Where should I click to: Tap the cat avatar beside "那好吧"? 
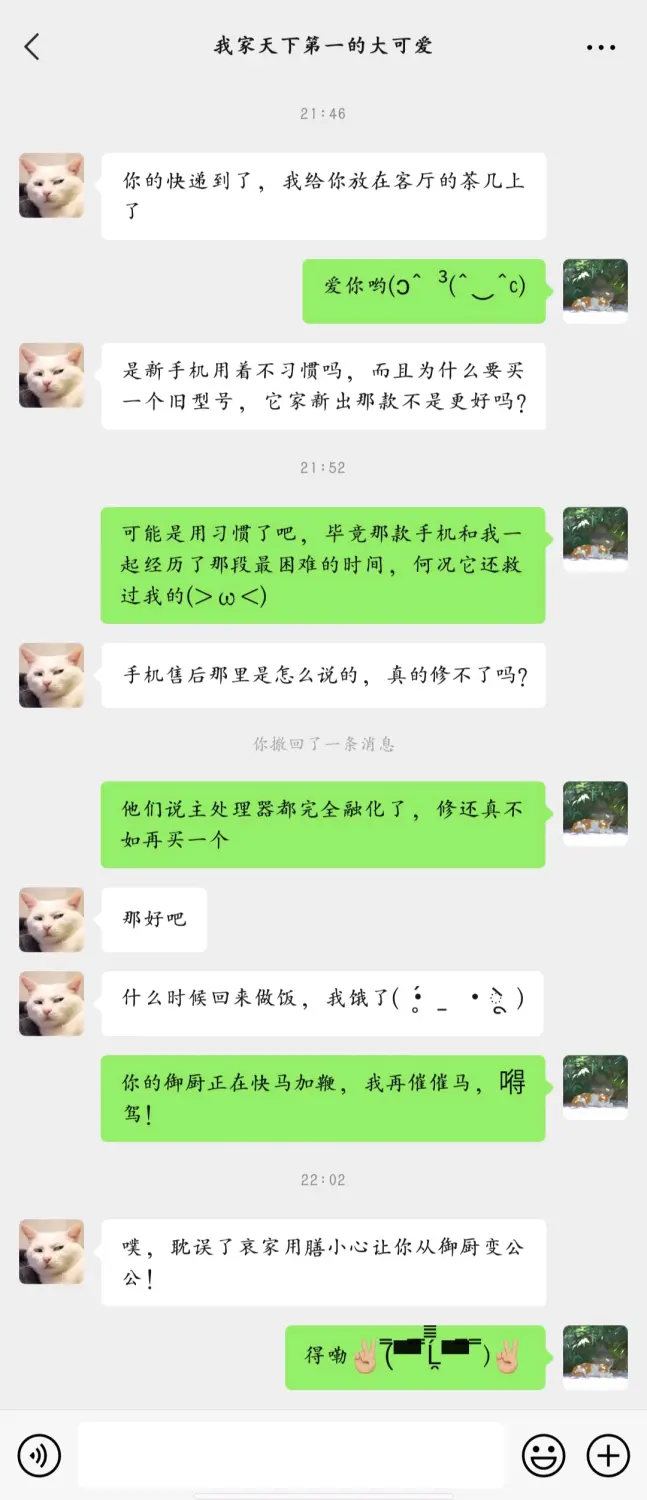click(51, 919)
